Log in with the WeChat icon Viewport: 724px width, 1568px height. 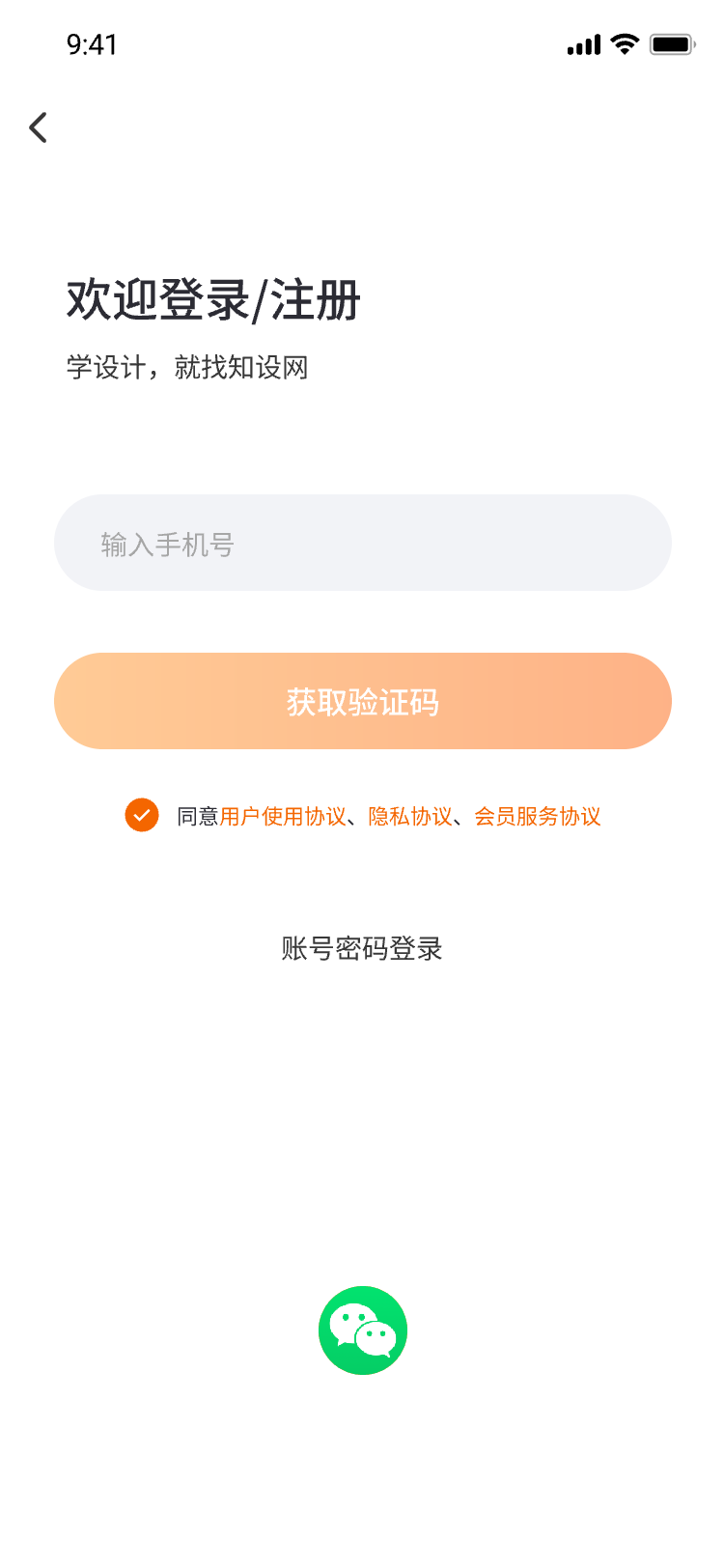point(363,1330)
